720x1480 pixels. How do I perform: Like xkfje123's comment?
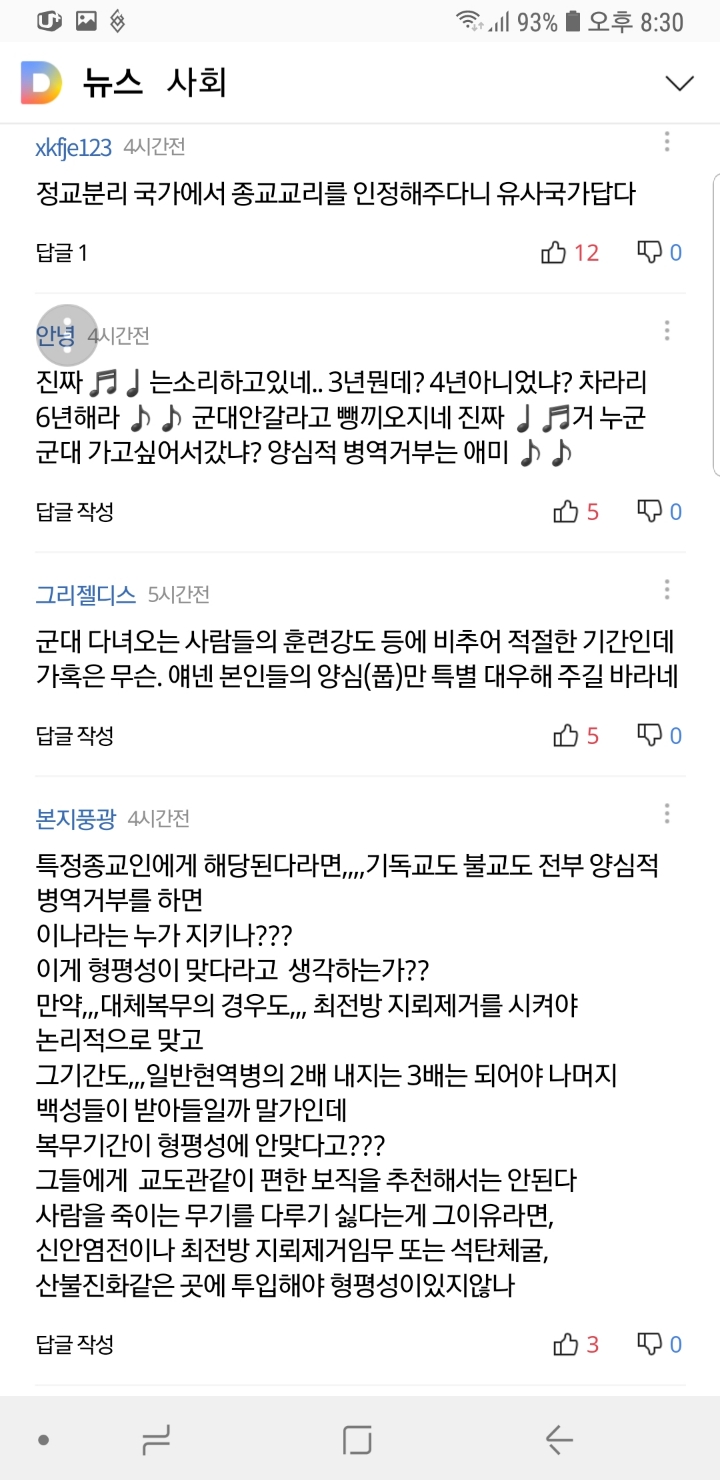click(570, 253)
